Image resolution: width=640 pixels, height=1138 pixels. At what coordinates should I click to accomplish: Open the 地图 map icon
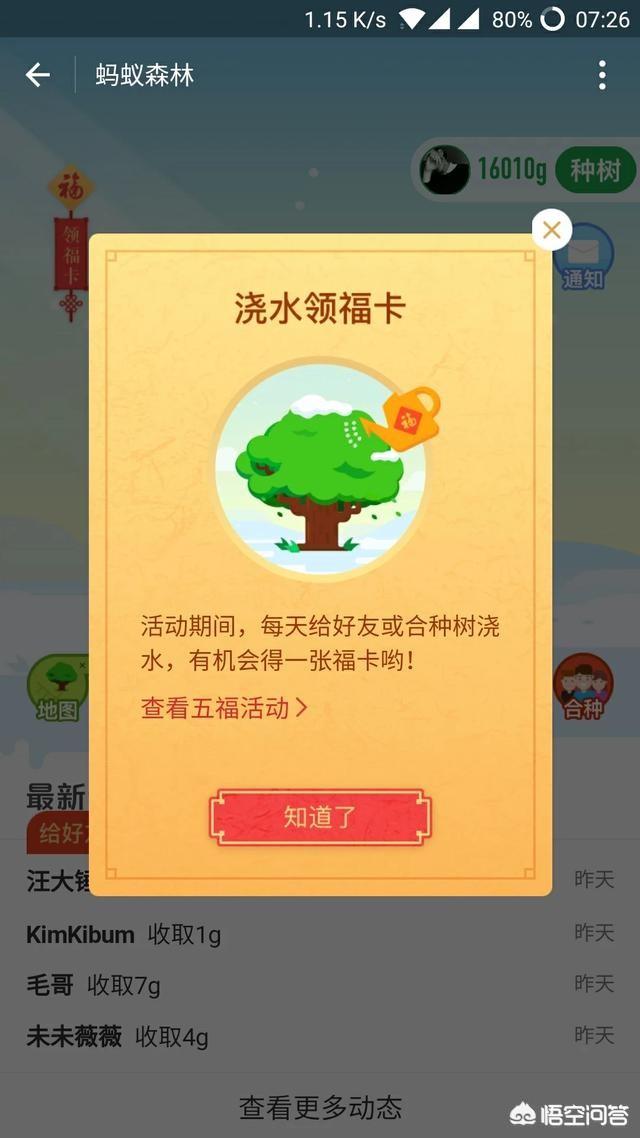(x=57, y=689)
